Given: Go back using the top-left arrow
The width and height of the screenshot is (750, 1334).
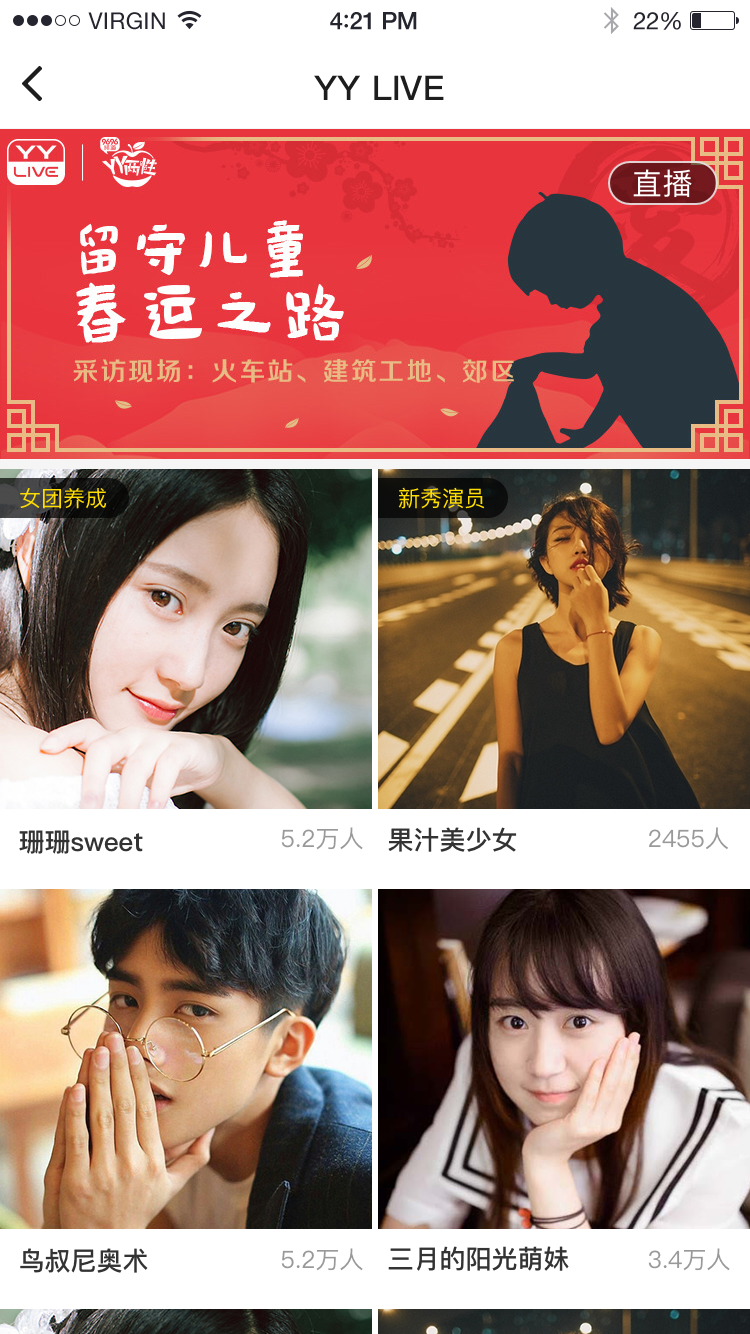Looking at the screenshot, I should [x=33, y=85].
